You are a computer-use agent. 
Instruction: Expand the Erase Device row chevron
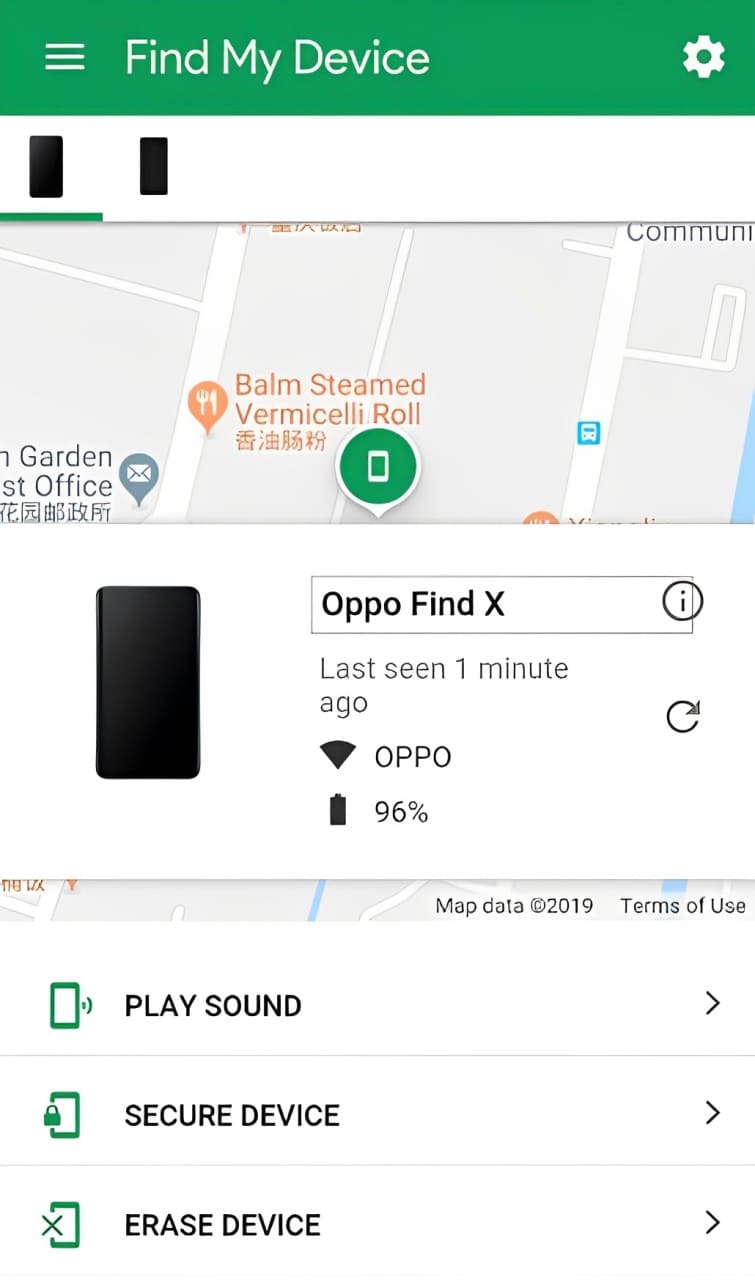(x=712, y=1223)
